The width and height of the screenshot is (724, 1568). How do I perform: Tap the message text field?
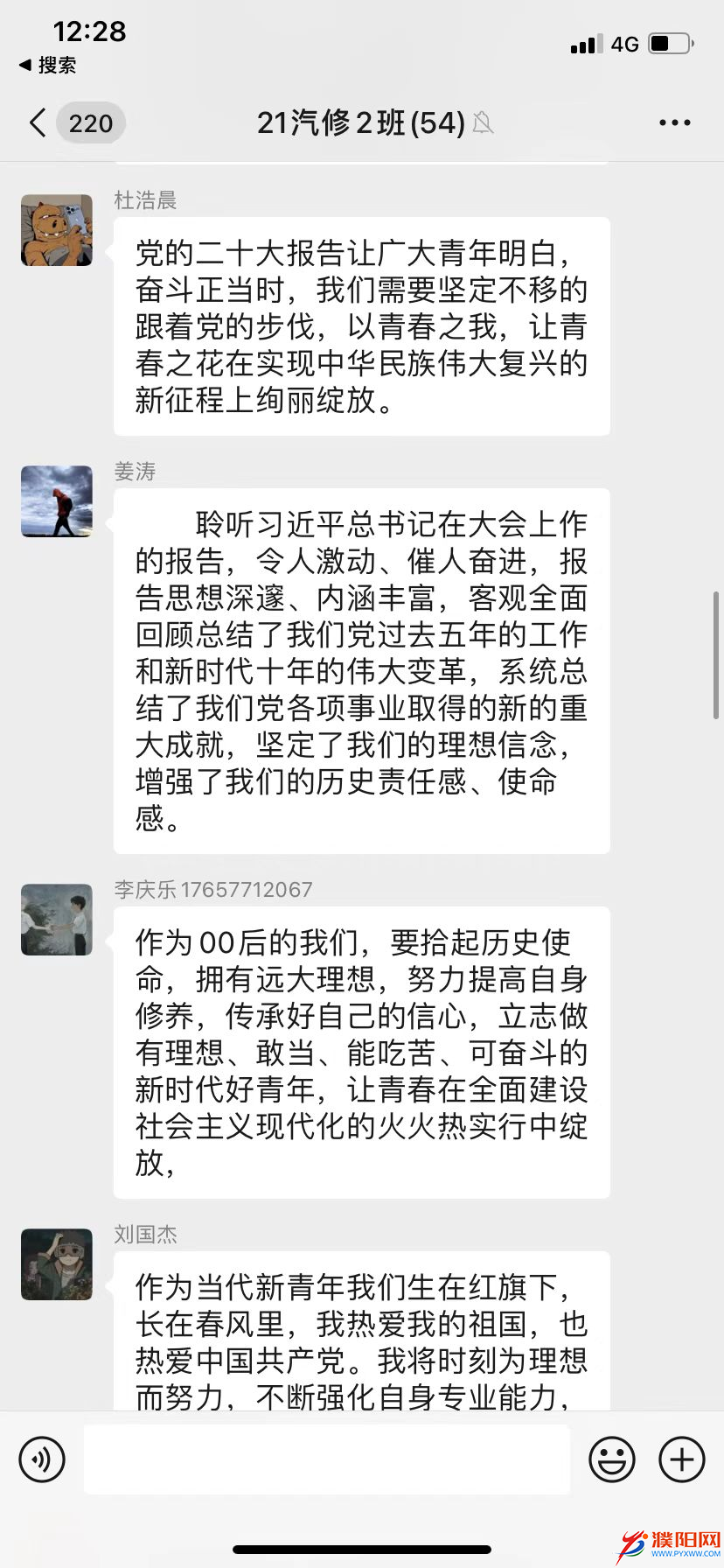point(327,1459)
